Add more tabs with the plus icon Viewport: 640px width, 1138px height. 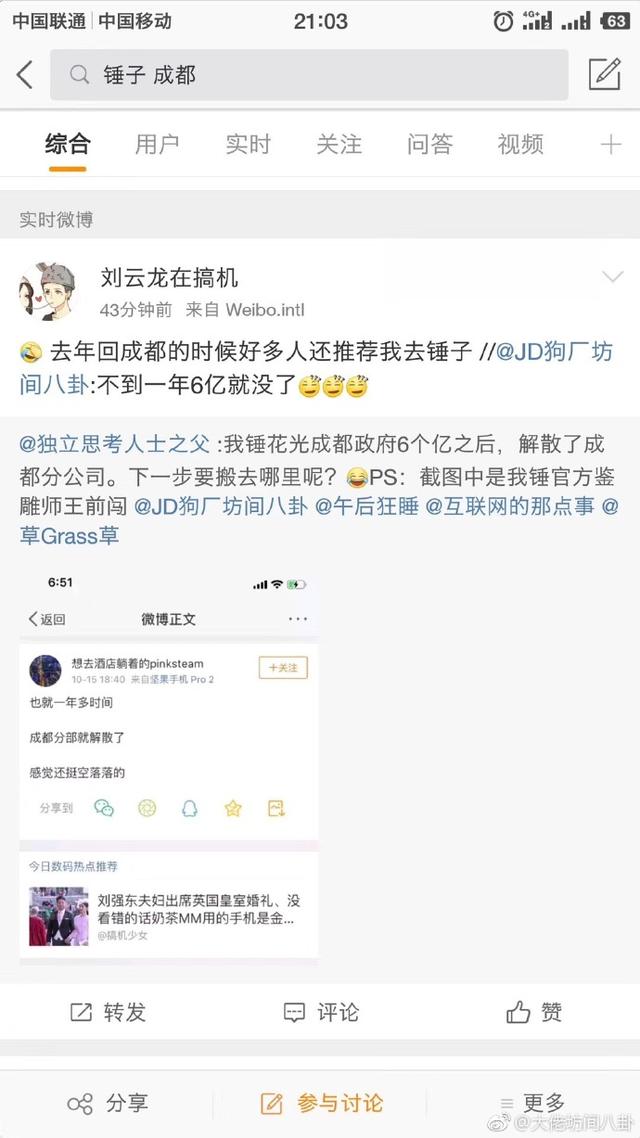coord(610,145)
